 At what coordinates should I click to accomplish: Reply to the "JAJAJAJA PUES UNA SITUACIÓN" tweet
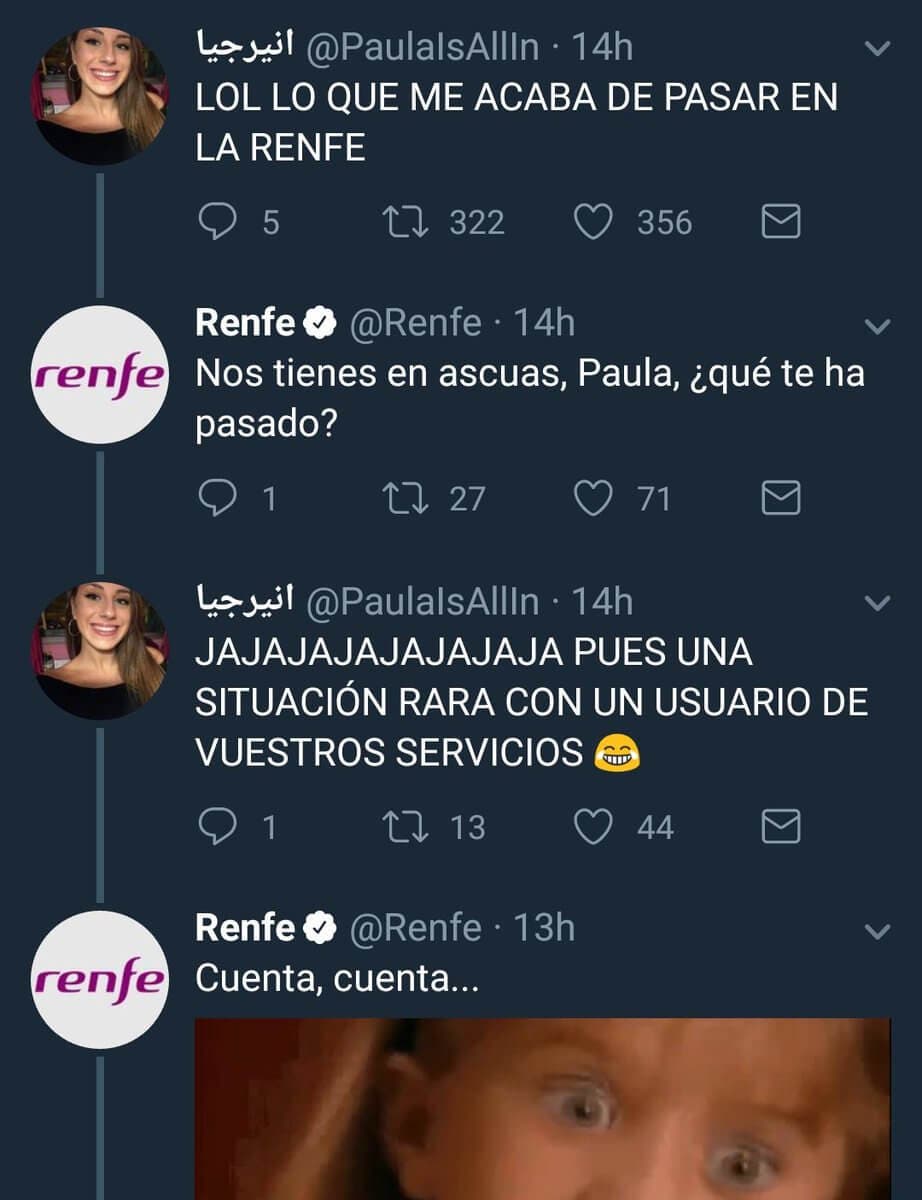click(216, 827)
